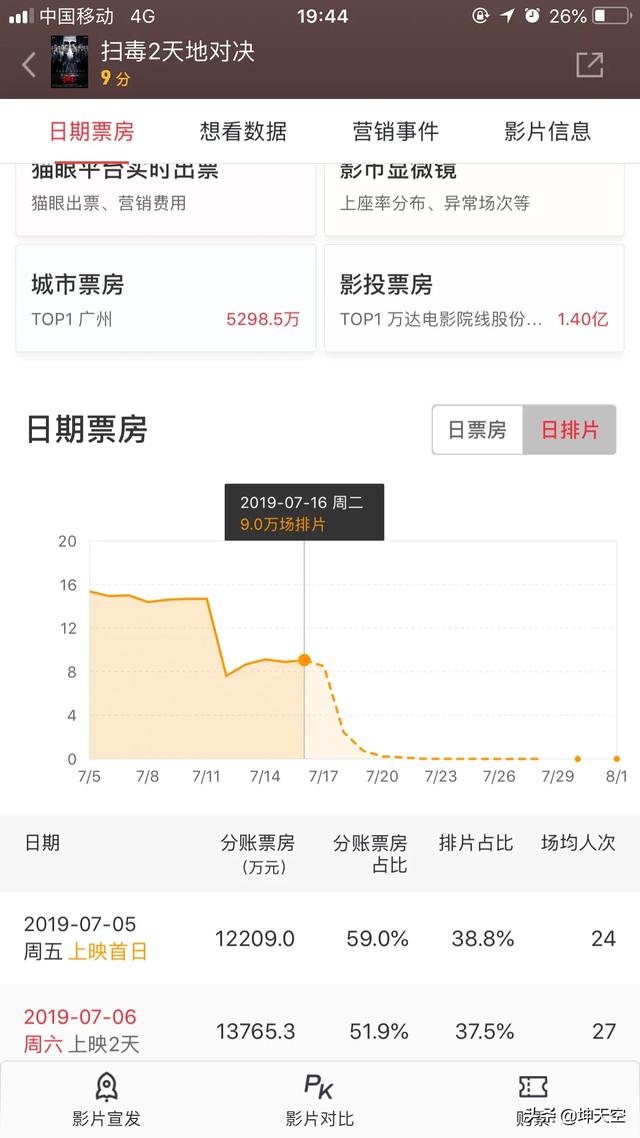Share this movie's box office page
This screenshot has height=1138, width=640.
click(589, 65)
